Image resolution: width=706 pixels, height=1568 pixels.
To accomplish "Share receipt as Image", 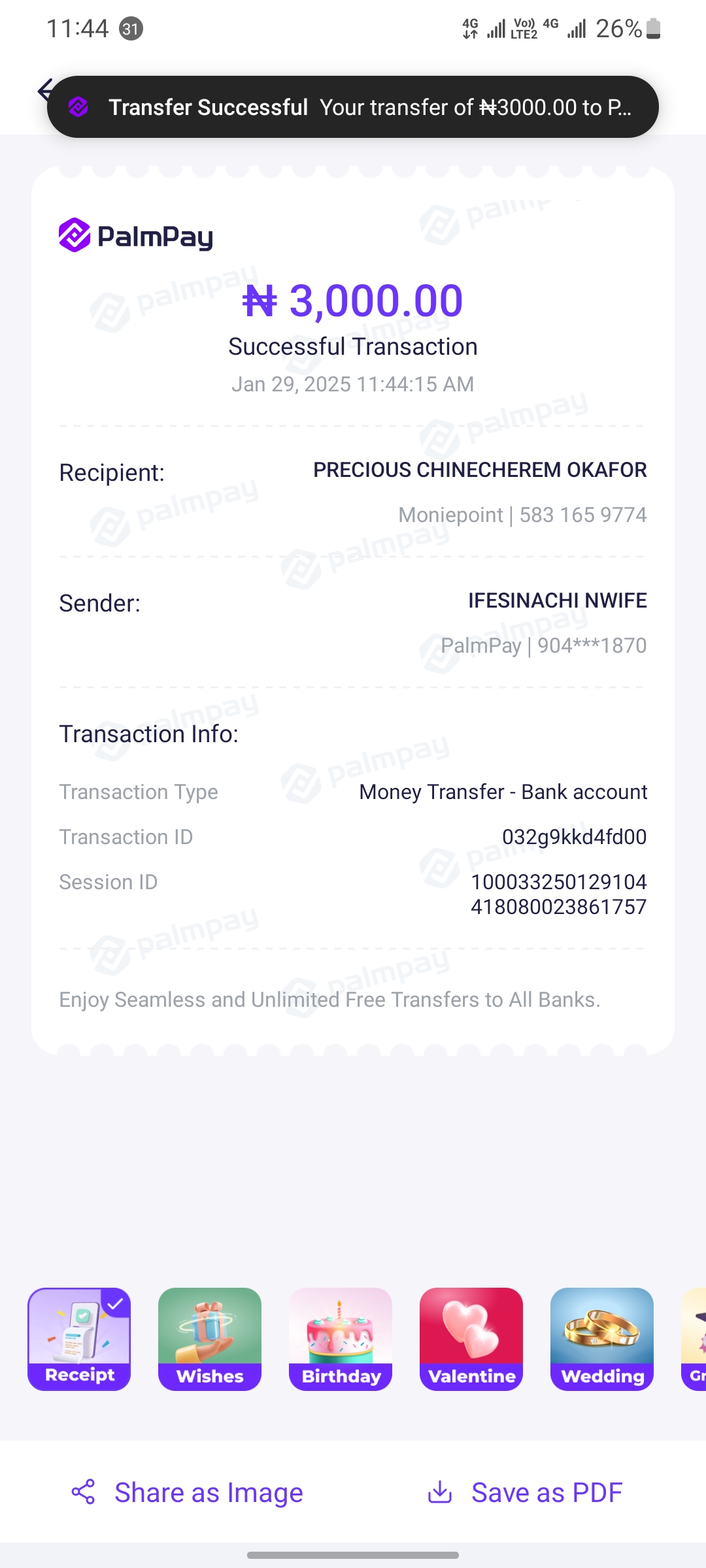I will point(188,1493).
